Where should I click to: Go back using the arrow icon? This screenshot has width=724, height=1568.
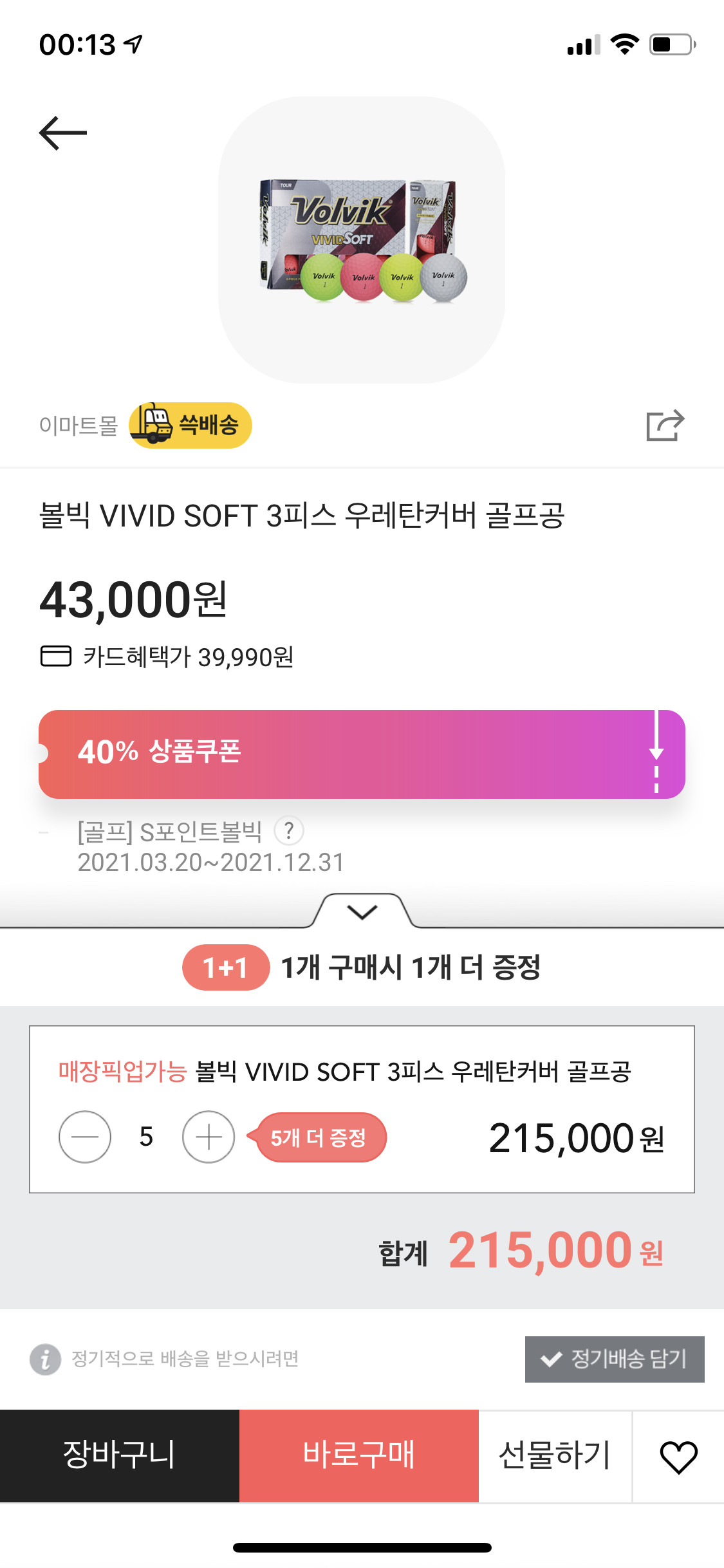pos(62,133)
